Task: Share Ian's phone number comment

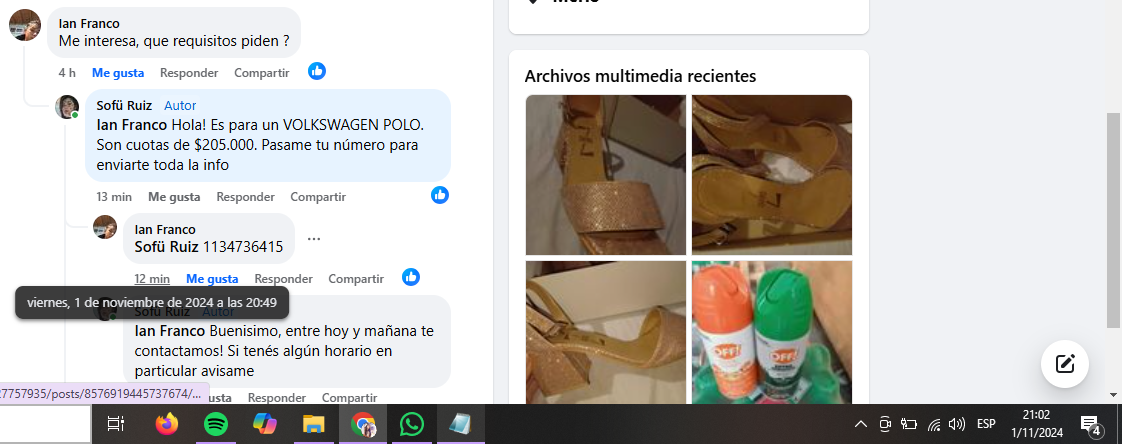Action: (356, 279)
